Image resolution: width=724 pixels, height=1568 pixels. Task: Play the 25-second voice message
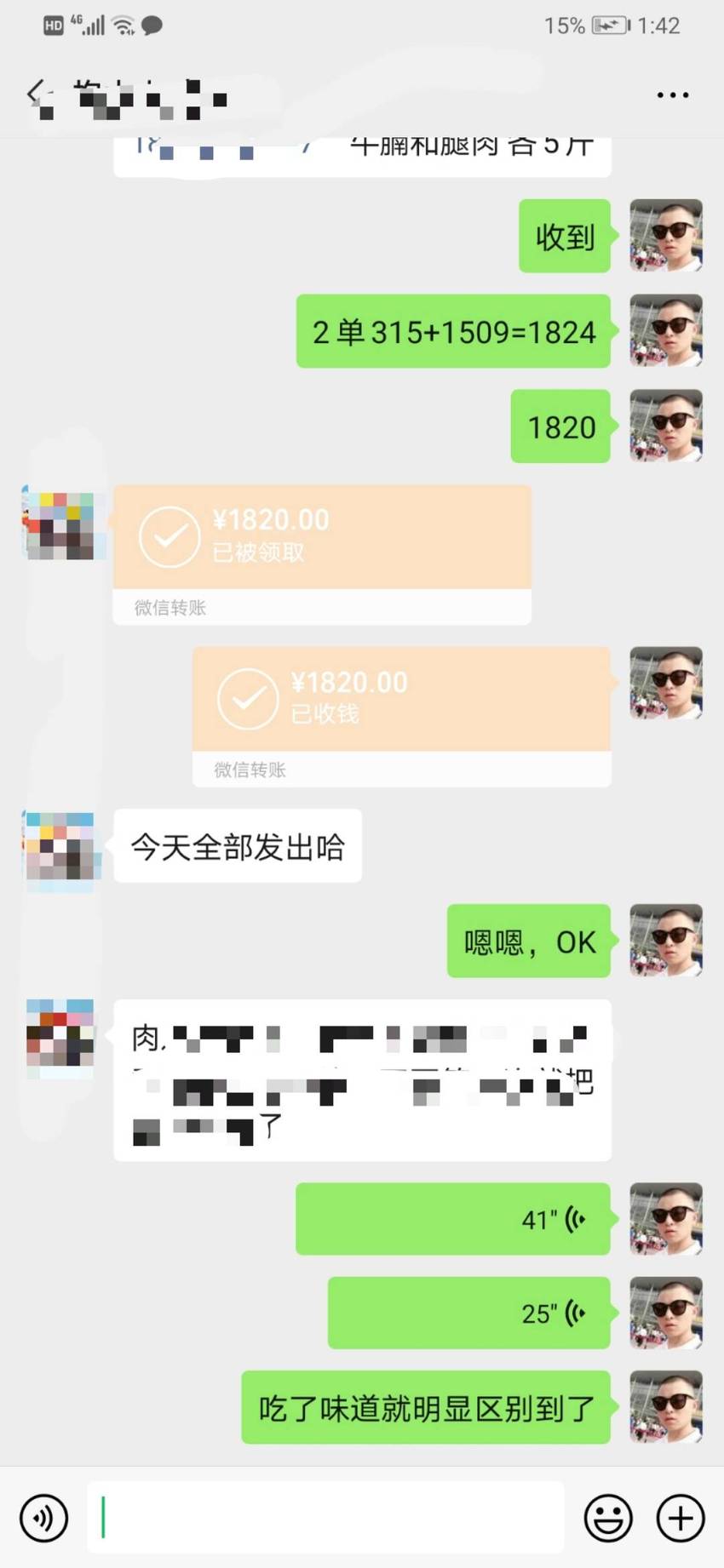click(x=469, y=1313)
